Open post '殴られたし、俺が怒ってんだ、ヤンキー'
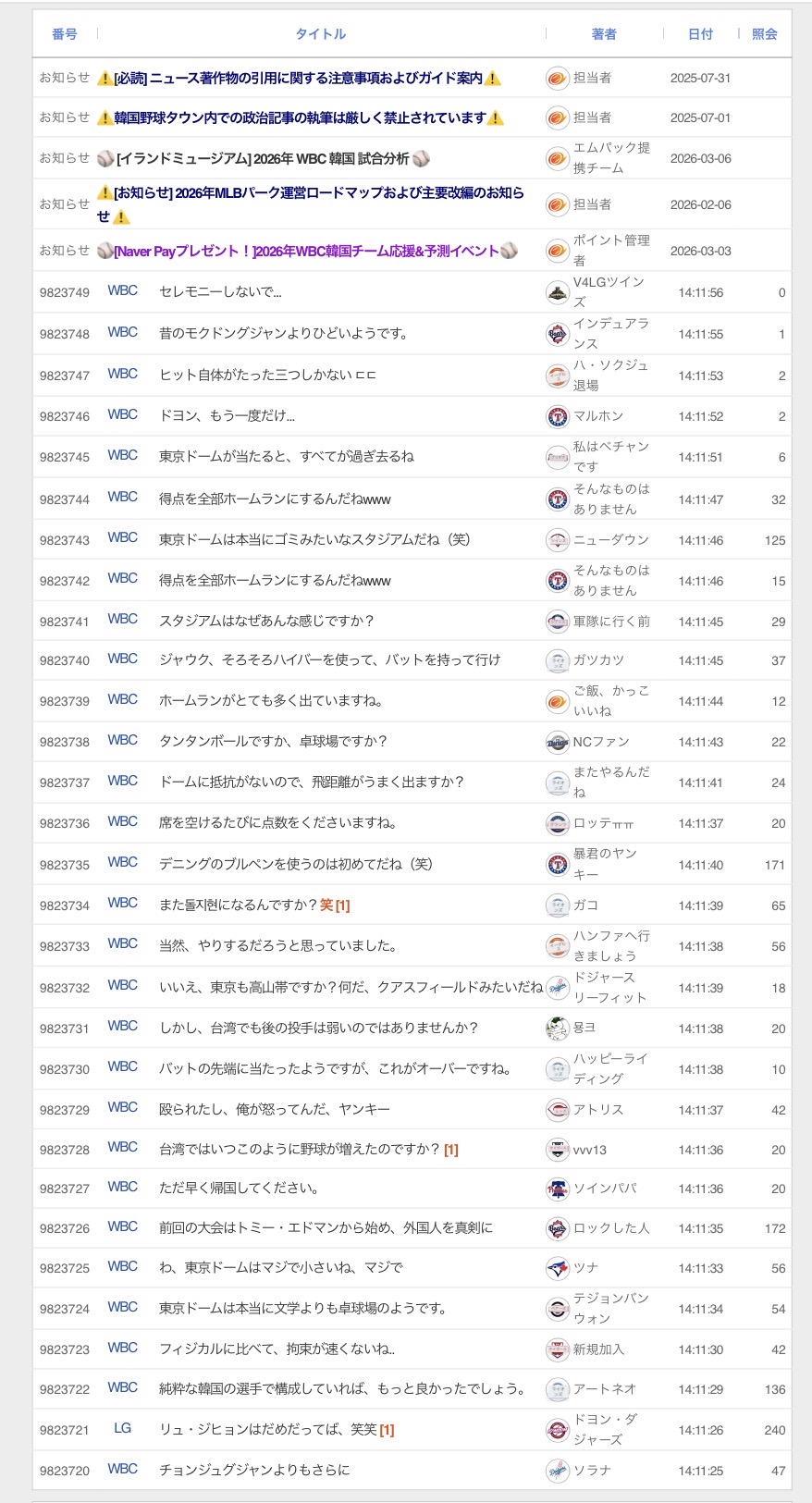This screenshot has height=1503, width=812. 275,1110
